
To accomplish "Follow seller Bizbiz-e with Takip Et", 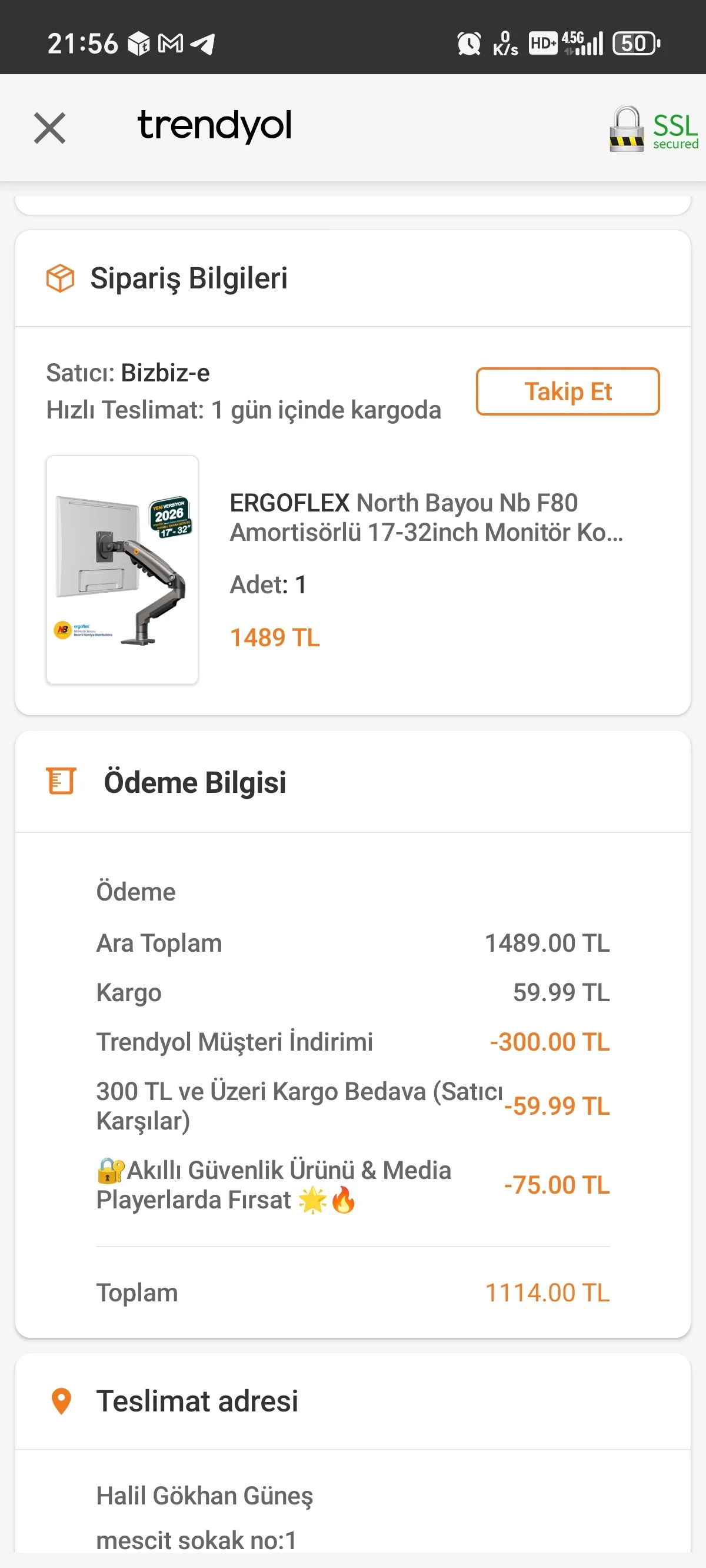I will [x=567, y=391].
